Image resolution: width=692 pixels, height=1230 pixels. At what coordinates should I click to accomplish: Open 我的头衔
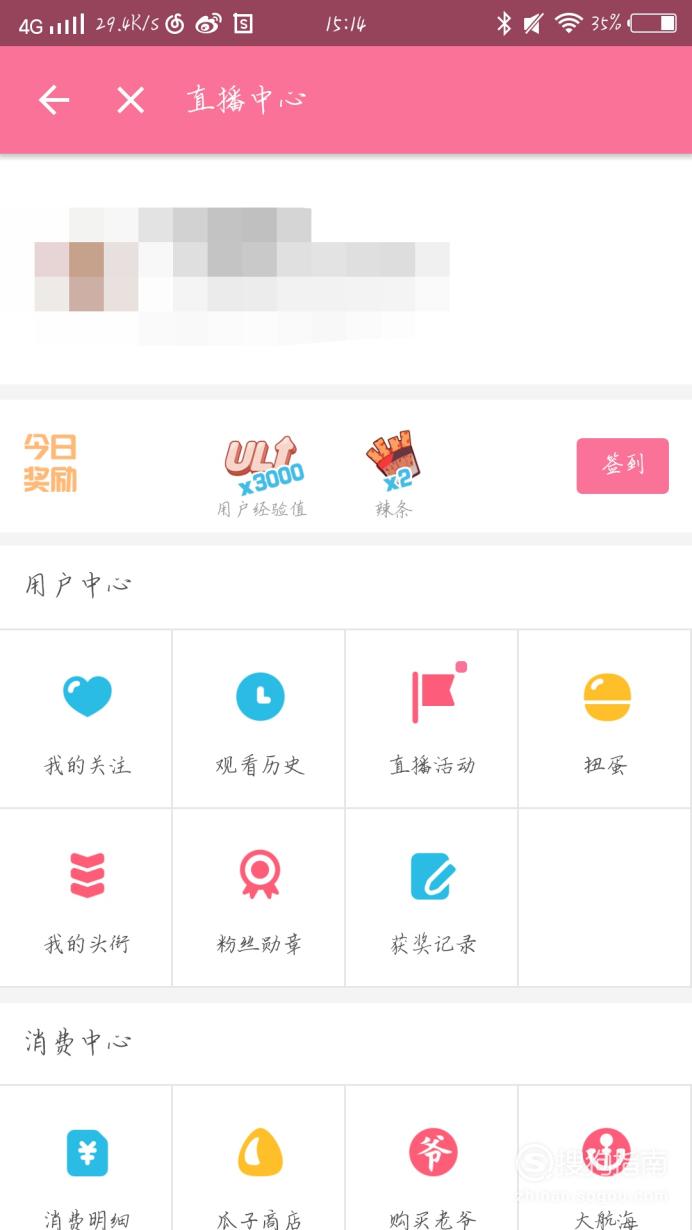(86, 898)
